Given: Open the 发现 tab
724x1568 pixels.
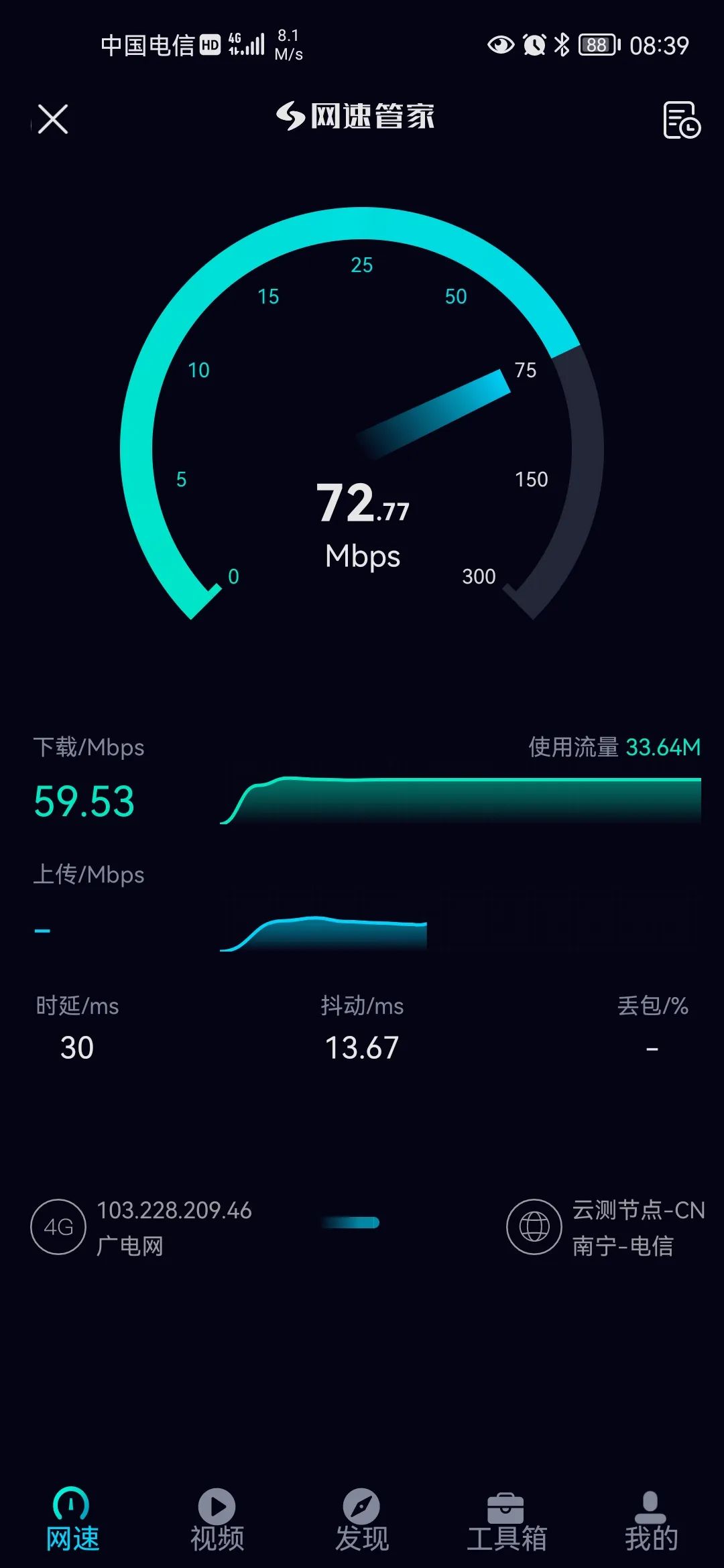Looking at the screenshot, I should coord(361,1519).
